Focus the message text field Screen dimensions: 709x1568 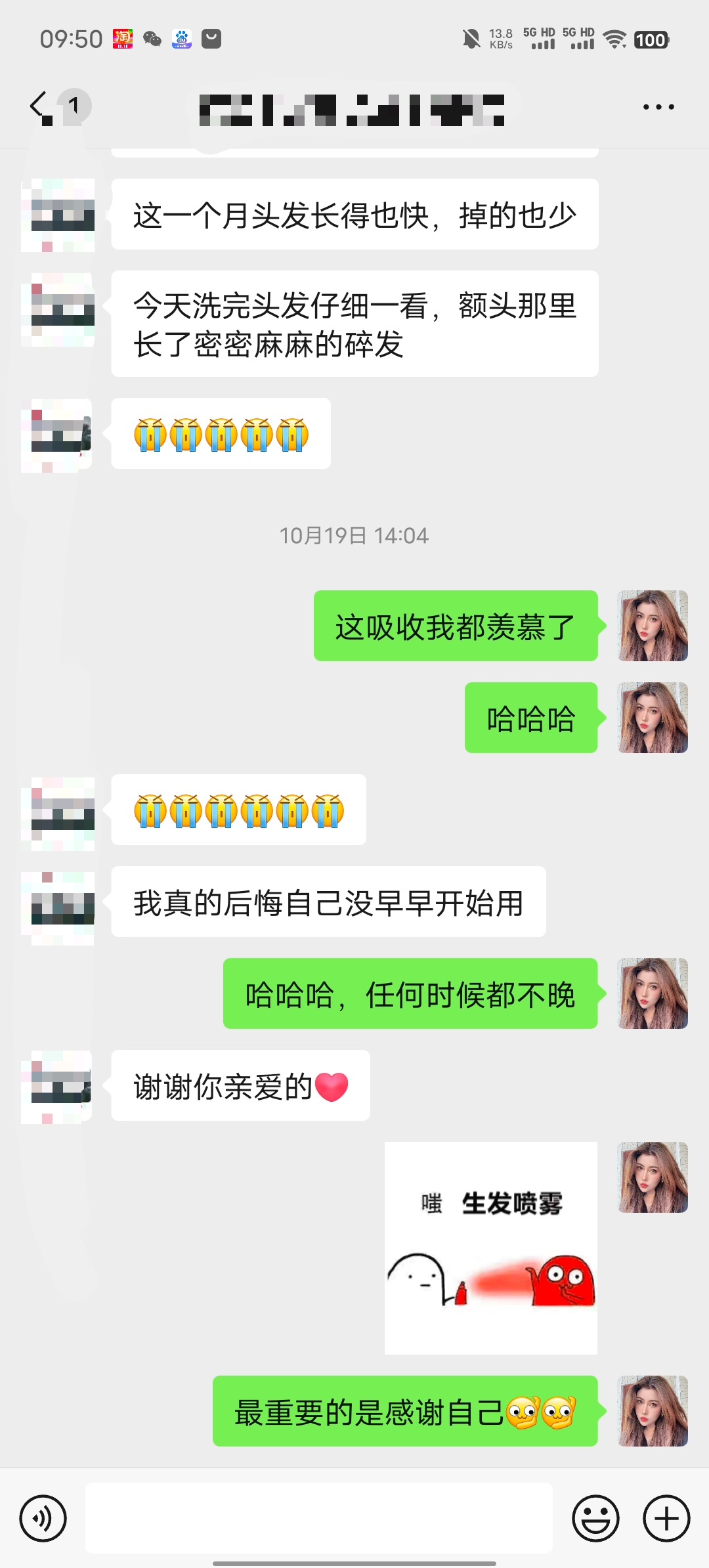tap(319, 1518)
